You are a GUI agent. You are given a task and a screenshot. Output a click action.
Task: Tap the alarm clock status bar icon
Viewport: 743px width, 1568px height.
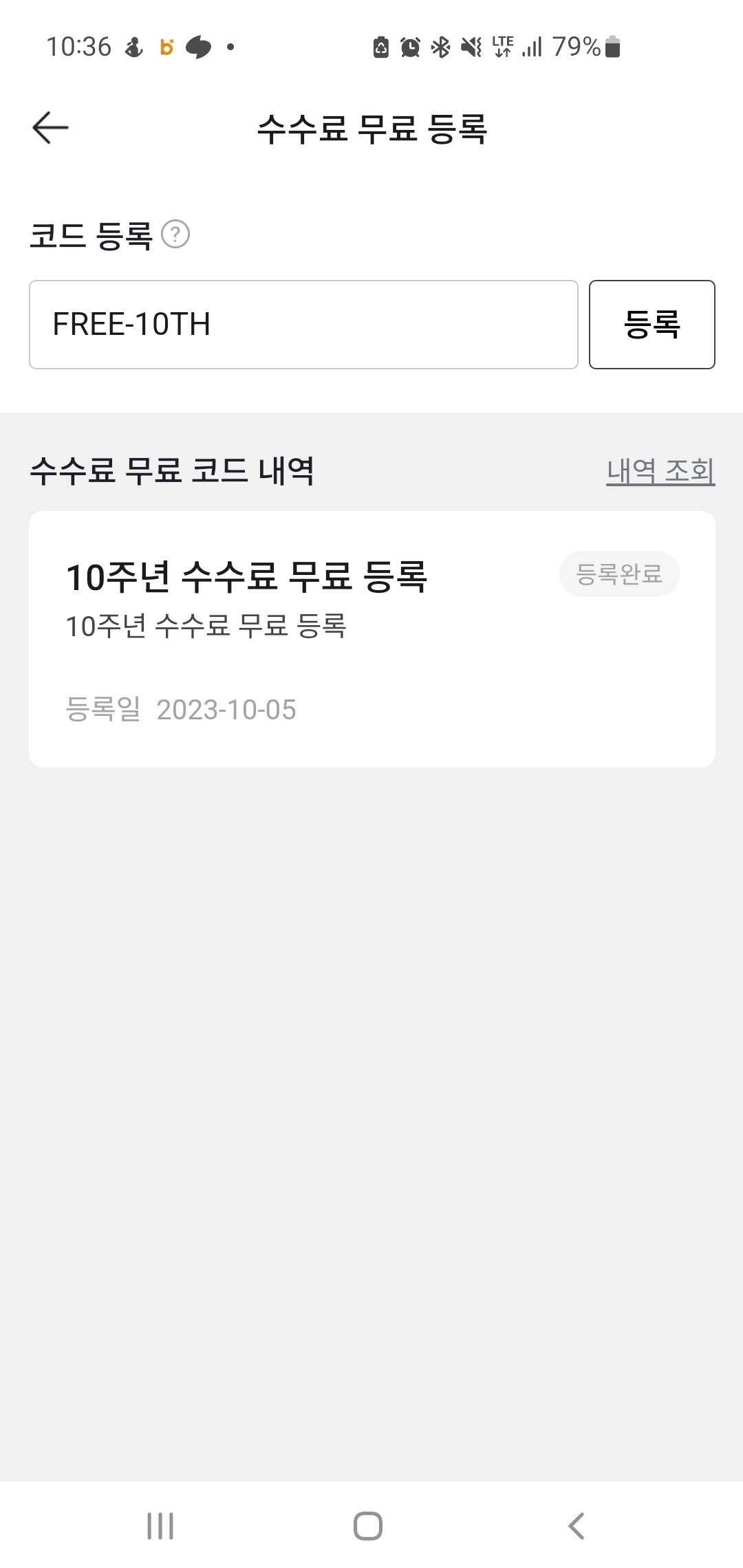(408, 46)
